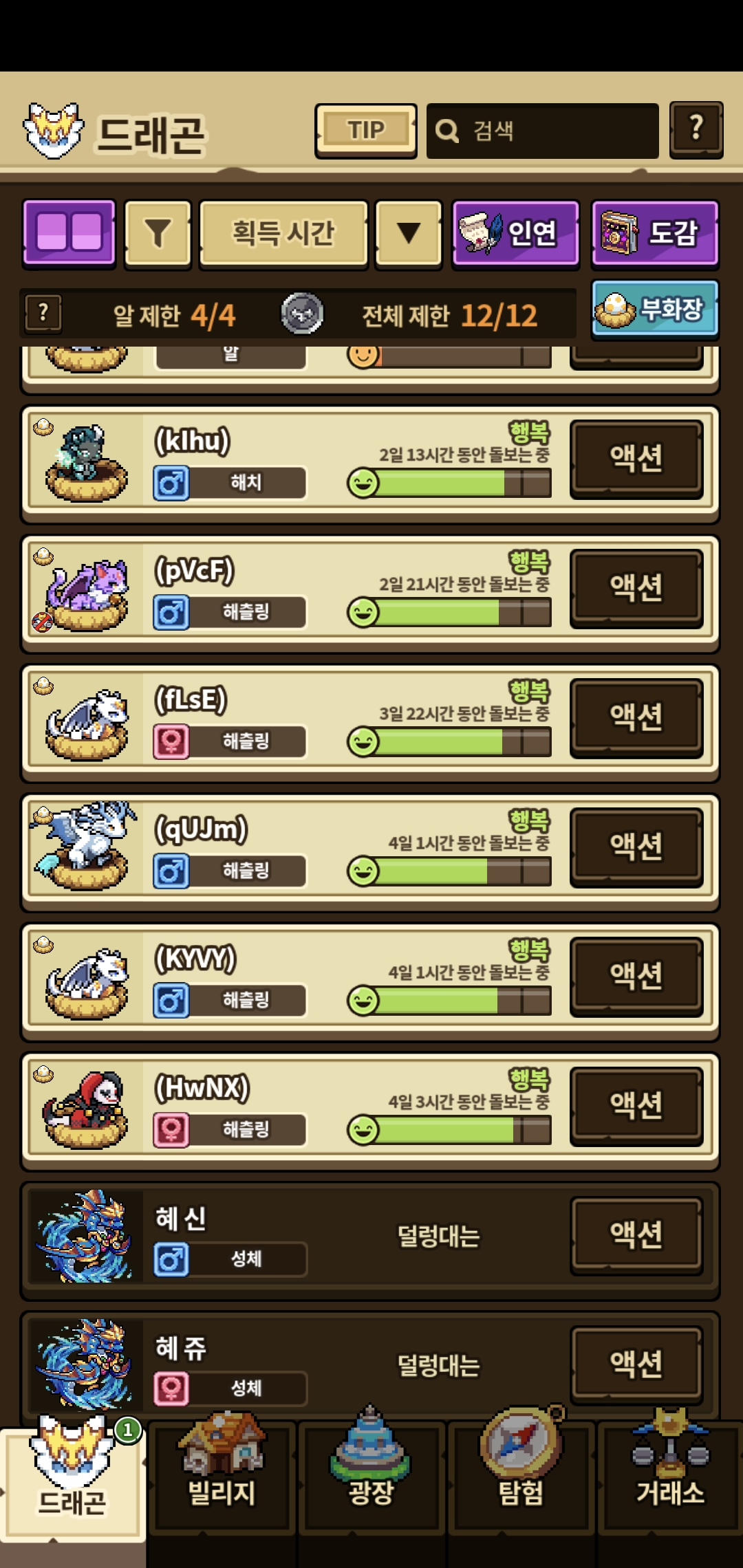The height and width of the screenshot is (1568, 743).
Task: Tap the 검색 search field
Action: click(542, 131)
